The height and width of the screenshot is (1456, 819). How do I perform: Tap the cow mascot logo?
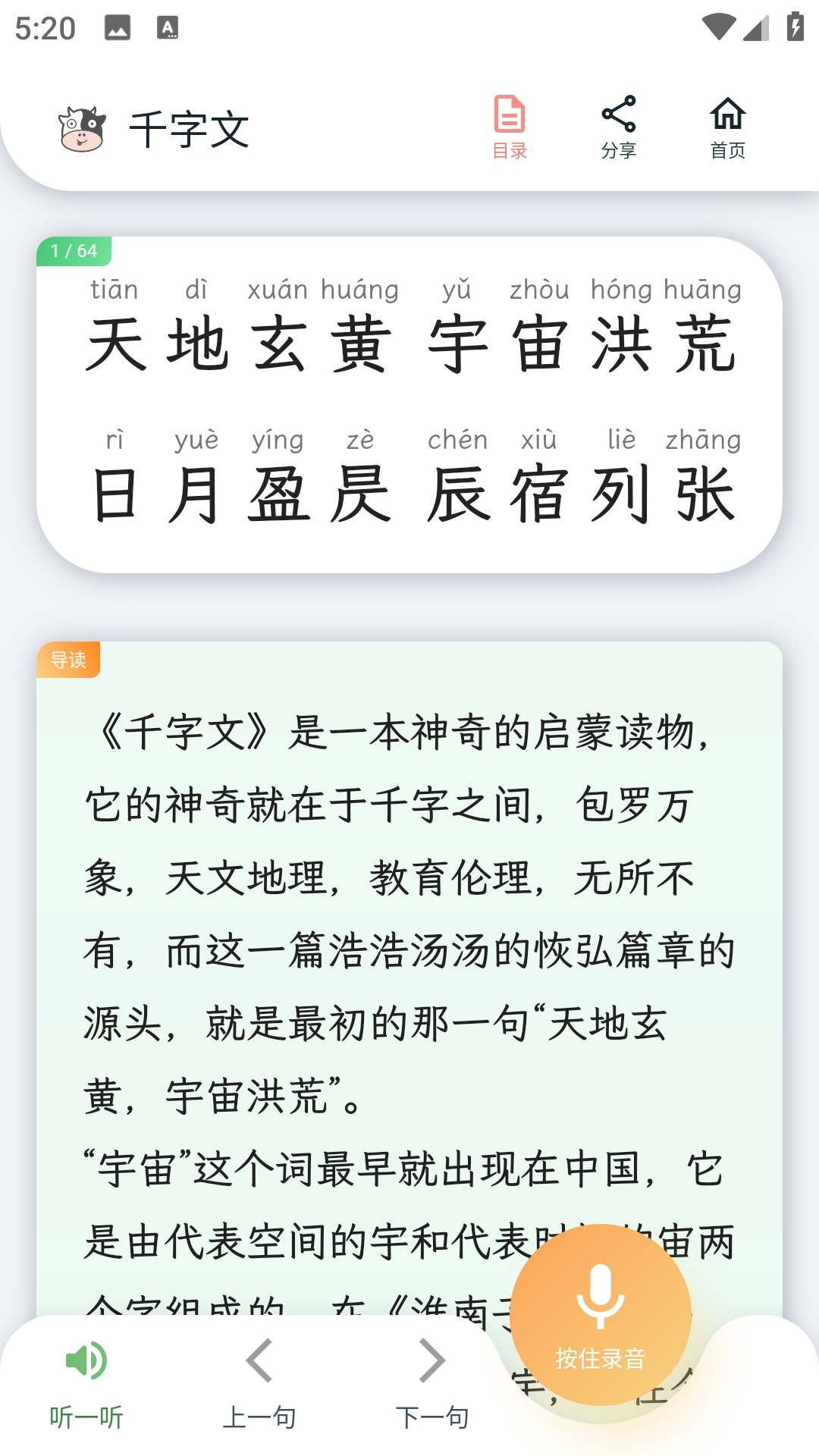coord(82,127)
